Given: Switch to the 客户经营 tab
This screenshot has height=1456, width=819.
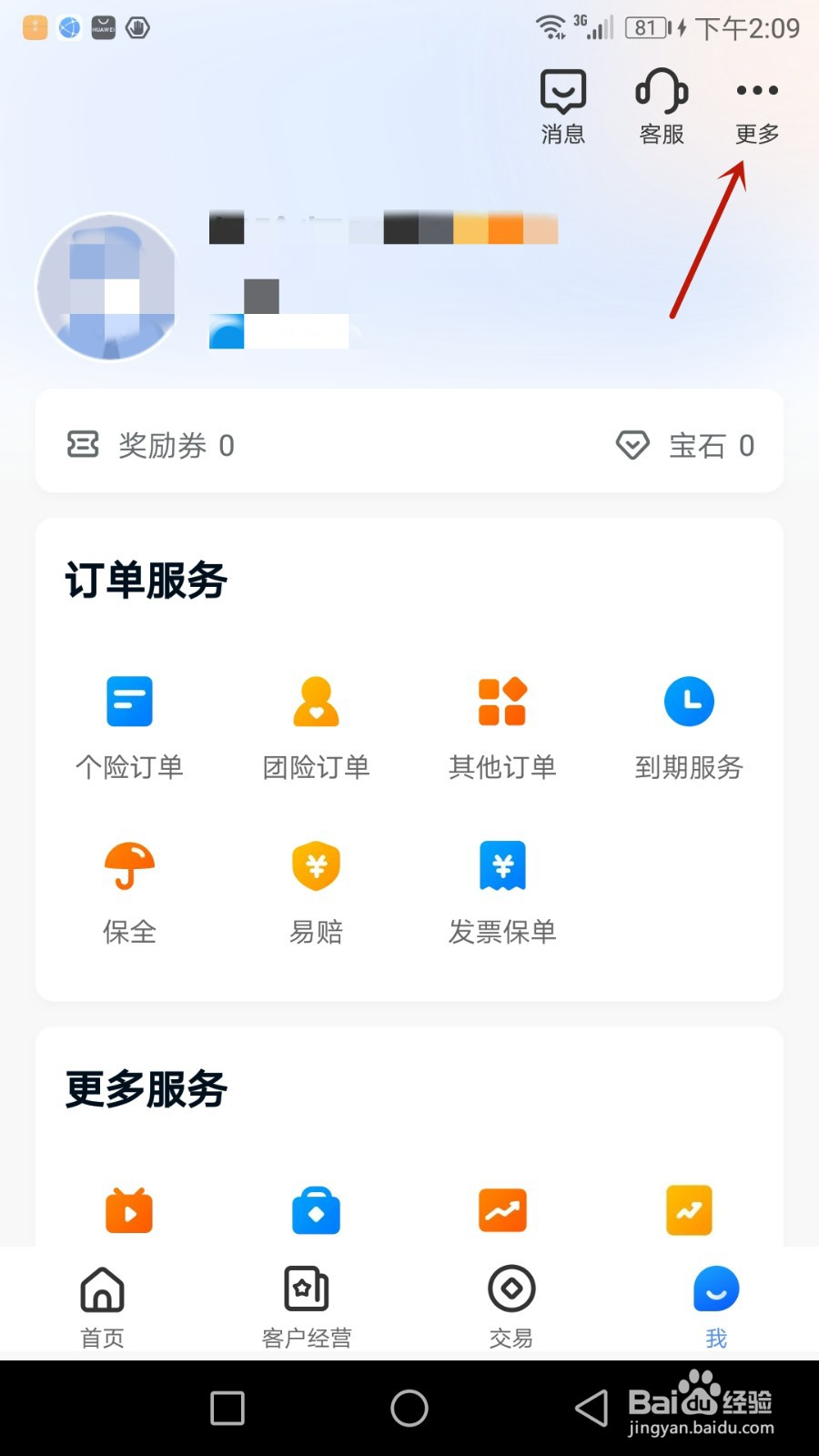Looking at the screenshot, I should (307, 1305).
